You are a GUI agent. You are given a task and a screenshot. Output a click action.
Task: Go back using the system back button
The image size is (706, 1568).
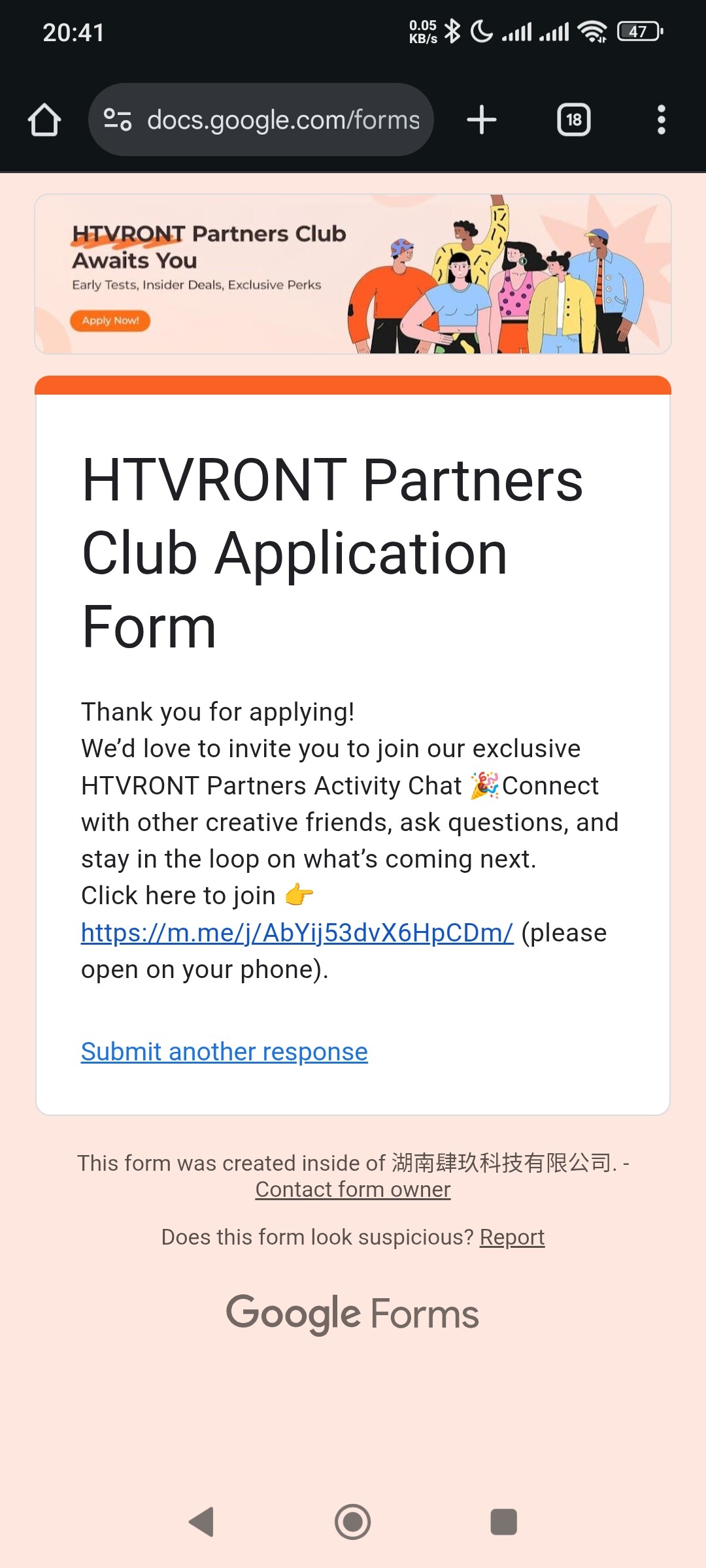[x=201, y=1522]
